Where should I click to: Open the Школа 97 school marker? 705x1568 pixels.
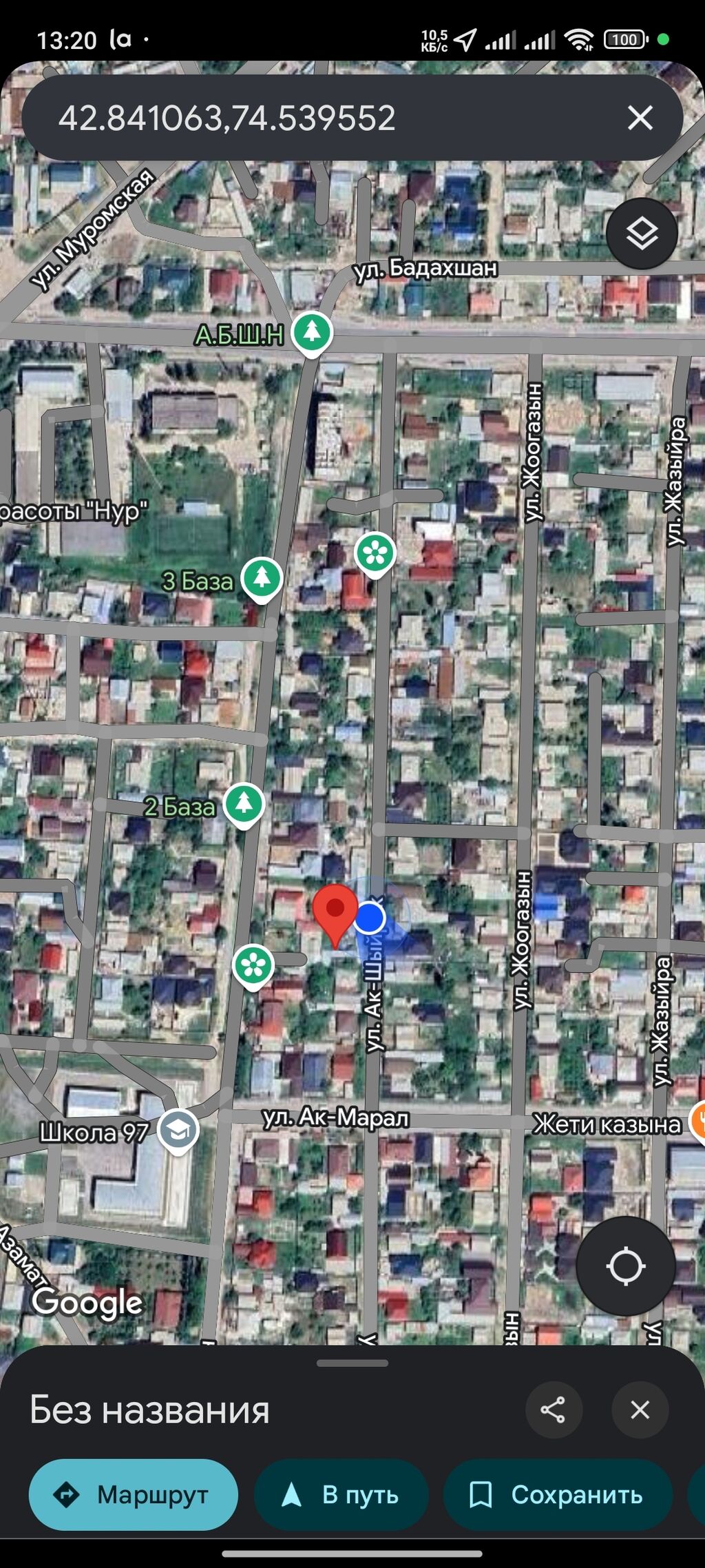coord(178,1130)
